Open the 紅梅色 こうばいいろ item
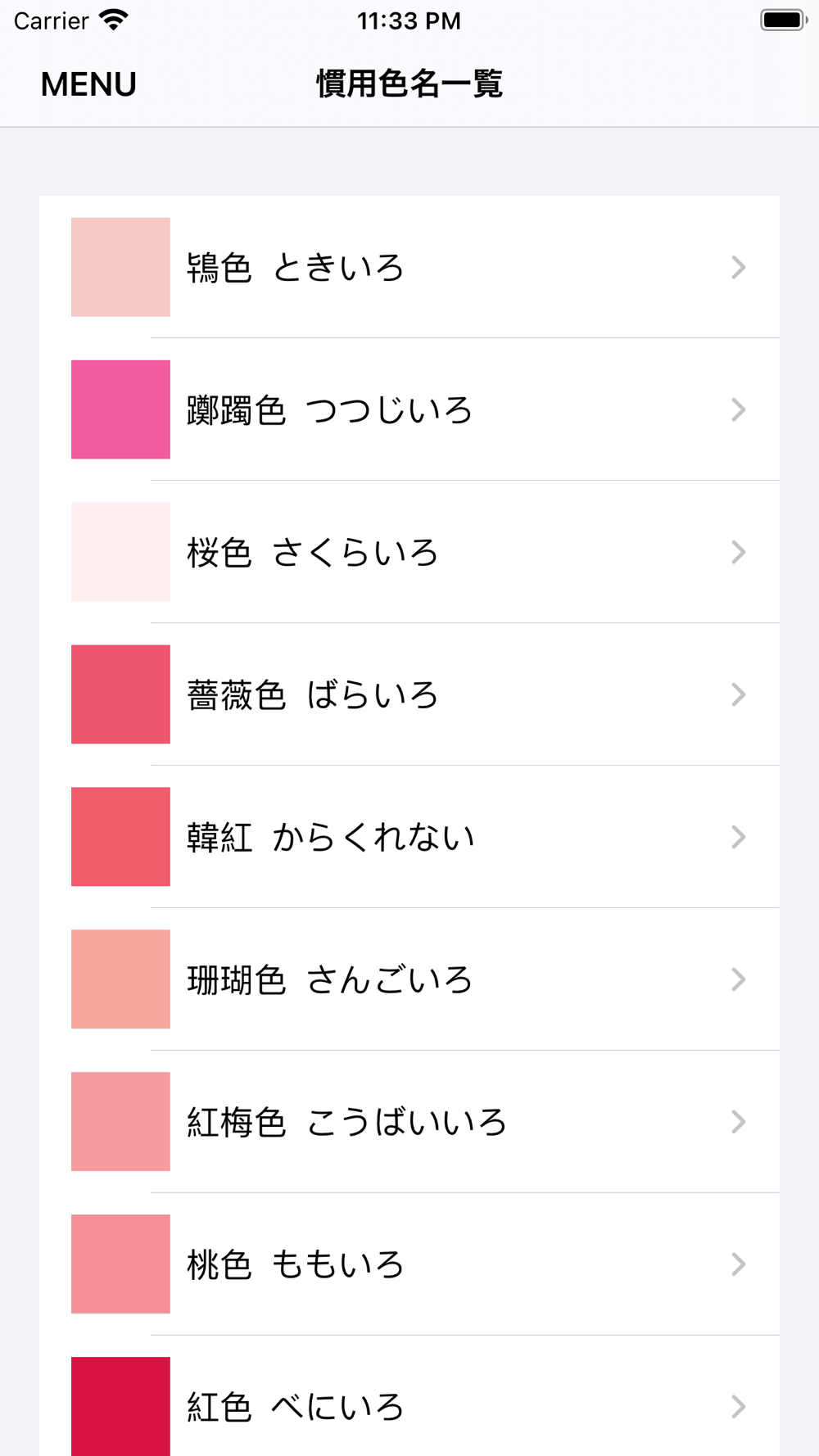 point(409,1122)
